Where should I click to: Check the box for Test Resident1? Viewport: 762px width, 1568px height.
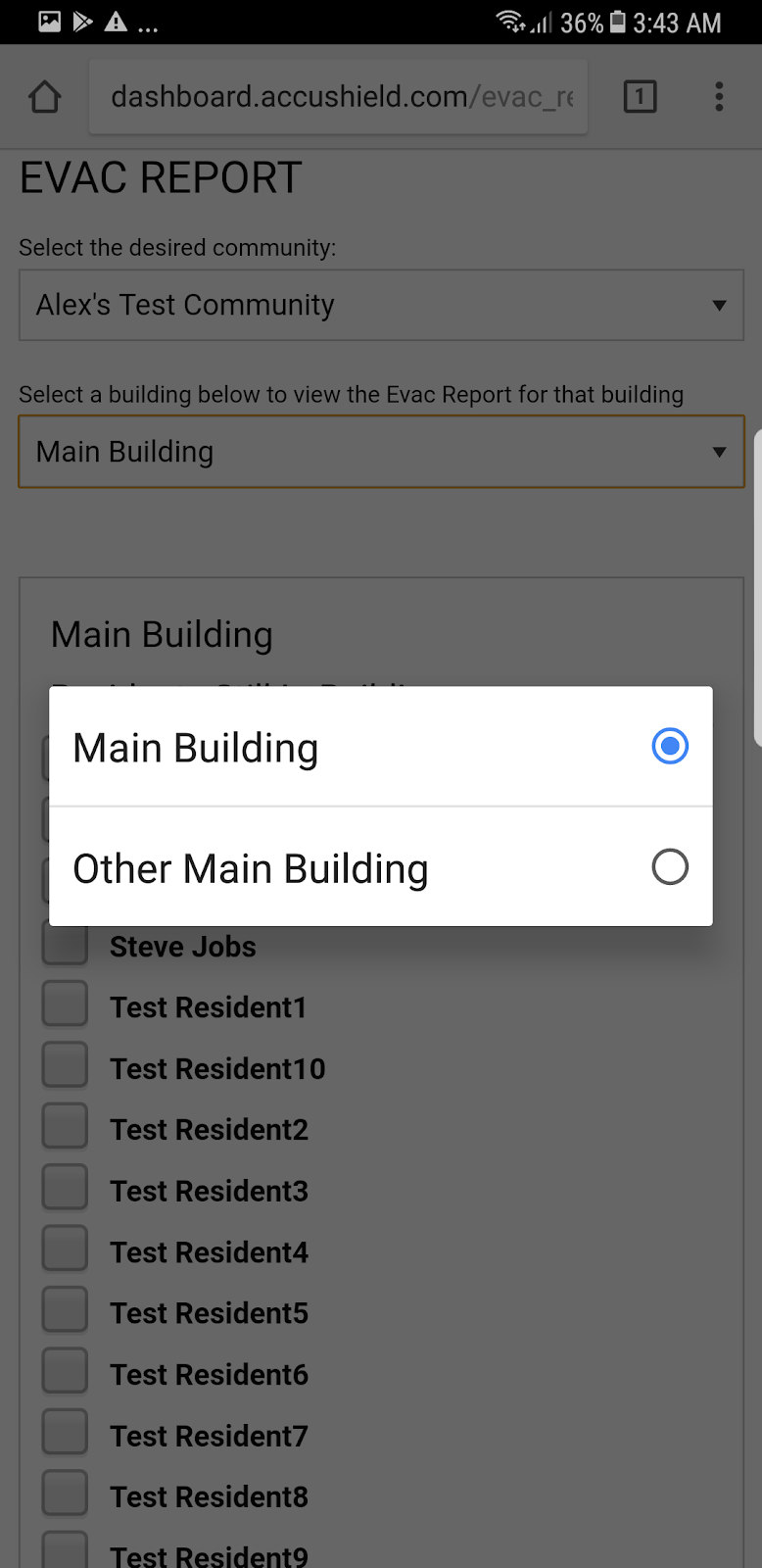pyautogui.click(x=65, y=1005)
